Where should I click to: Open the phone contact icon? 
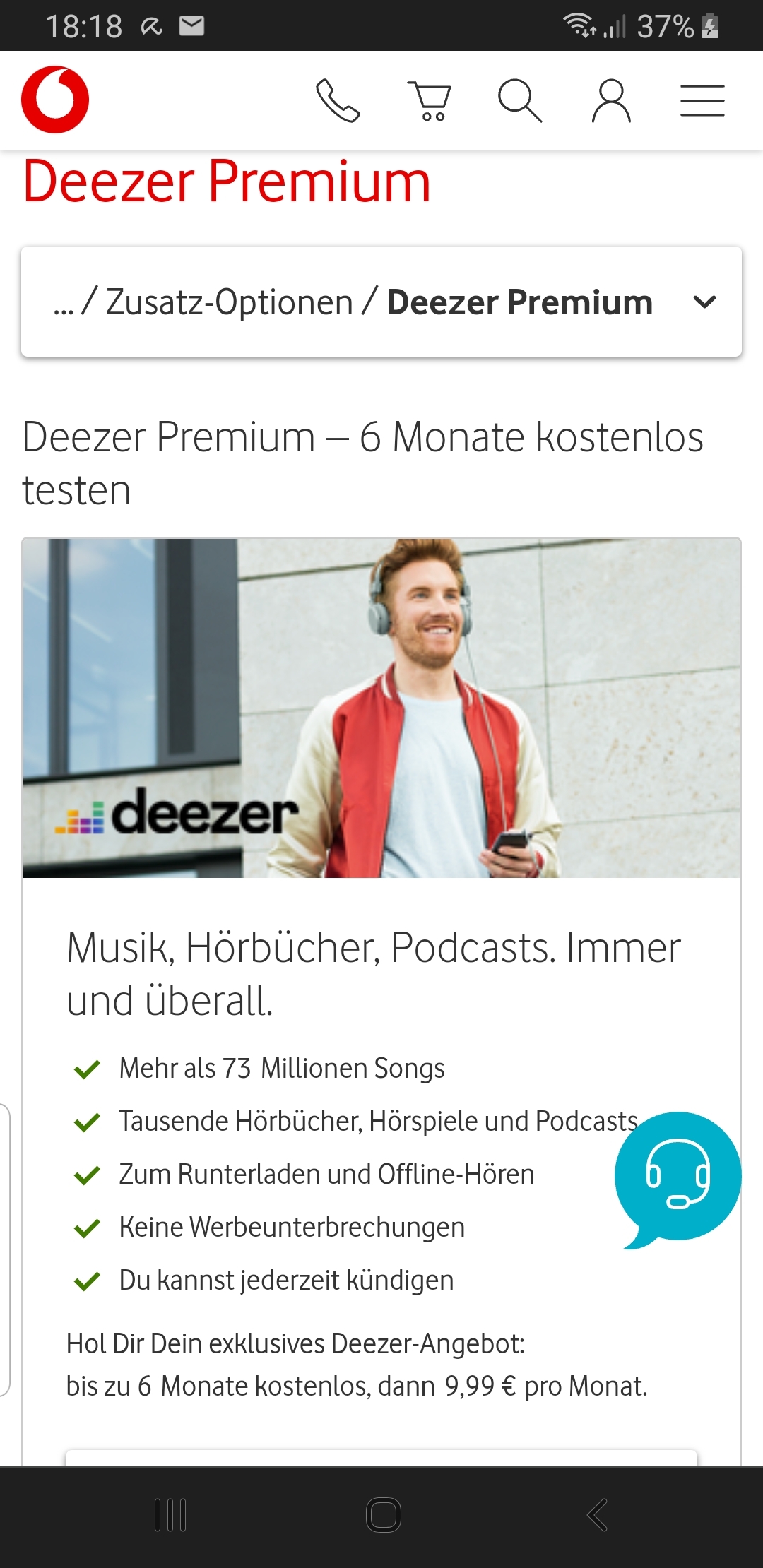pyautogui.click(x=338, y=100)
